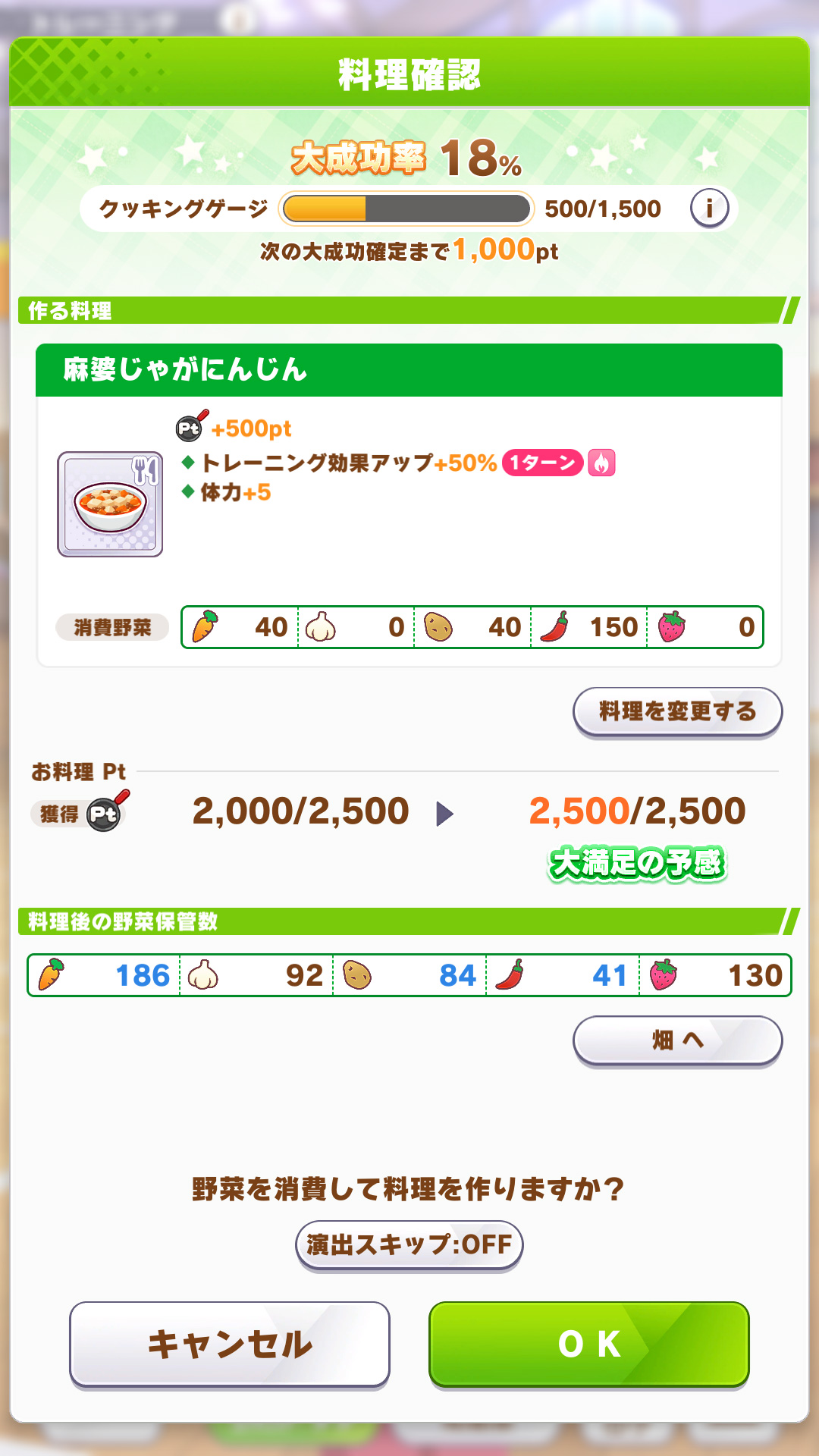Toggle 演出スキップ OFF setting
This screenshot has width=819, height=1456.
click(409, 1244)
